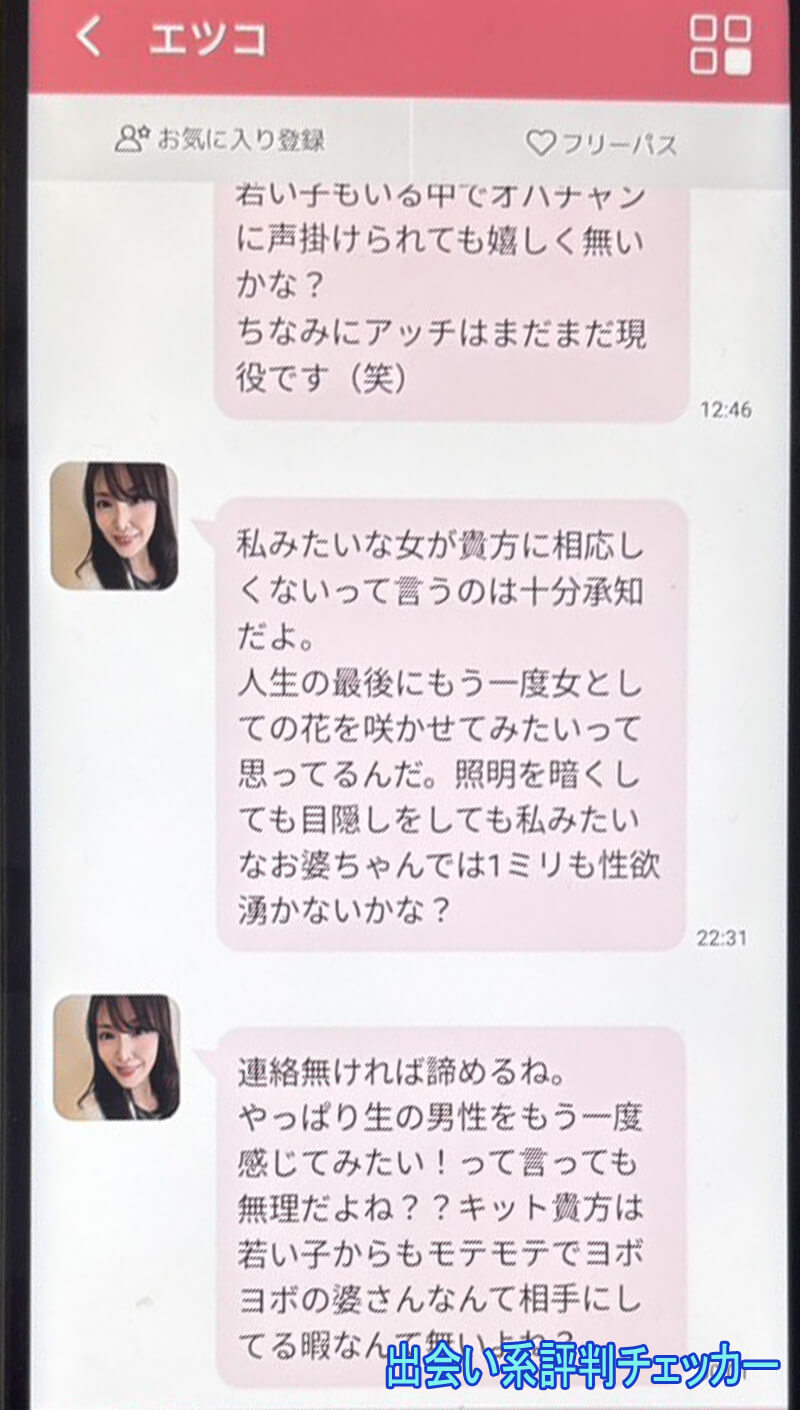Click the 連絡無ければ諦めるね message bubble
The height and width of the screenshot is (1410, 800).
click(x=450, y=1180)
